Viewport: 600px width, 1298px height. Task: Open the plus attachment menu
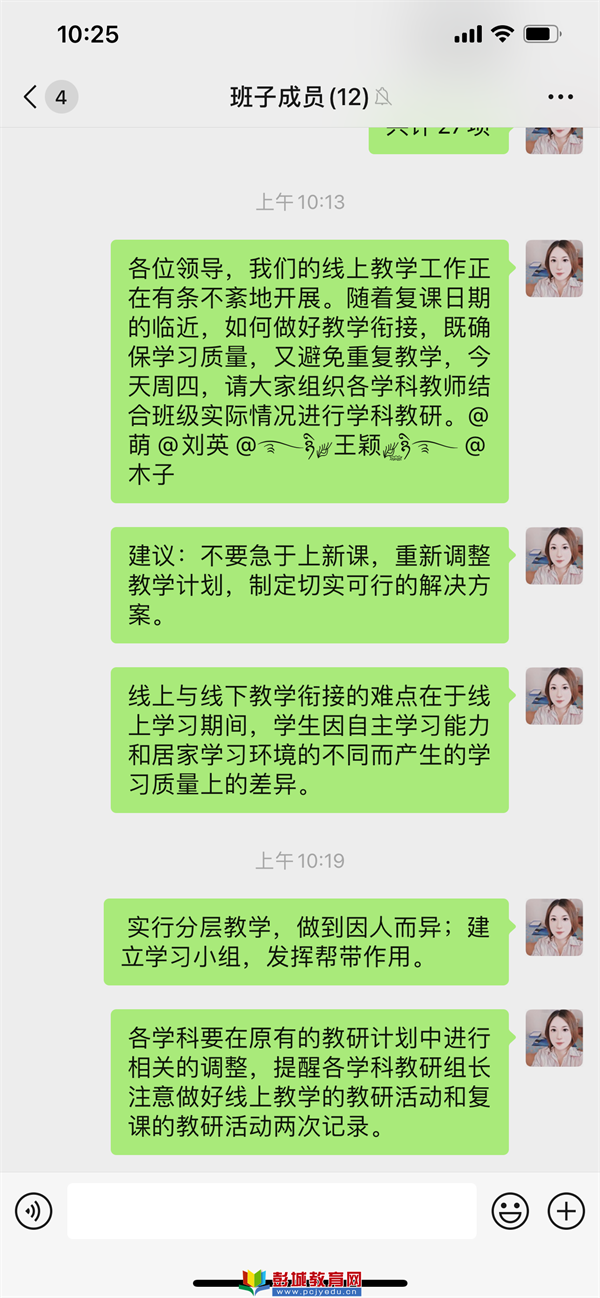click(566, 1211)
